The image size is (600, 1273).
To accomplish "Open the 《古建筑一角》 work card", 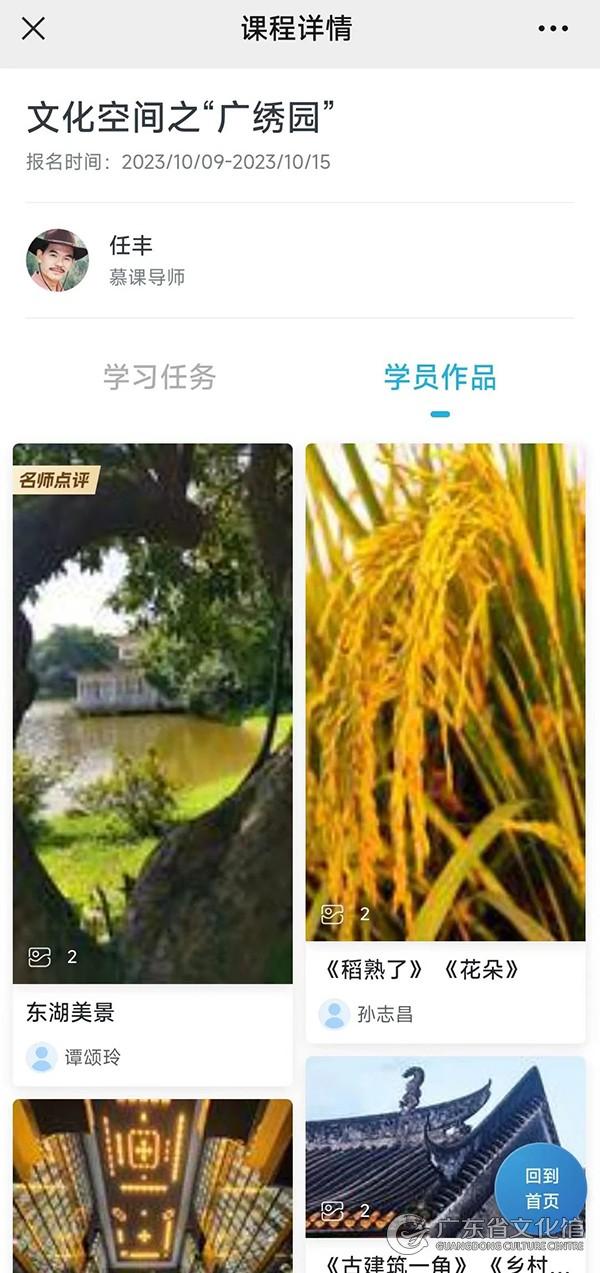I will pyautogui.click(x=446, y=1165).
